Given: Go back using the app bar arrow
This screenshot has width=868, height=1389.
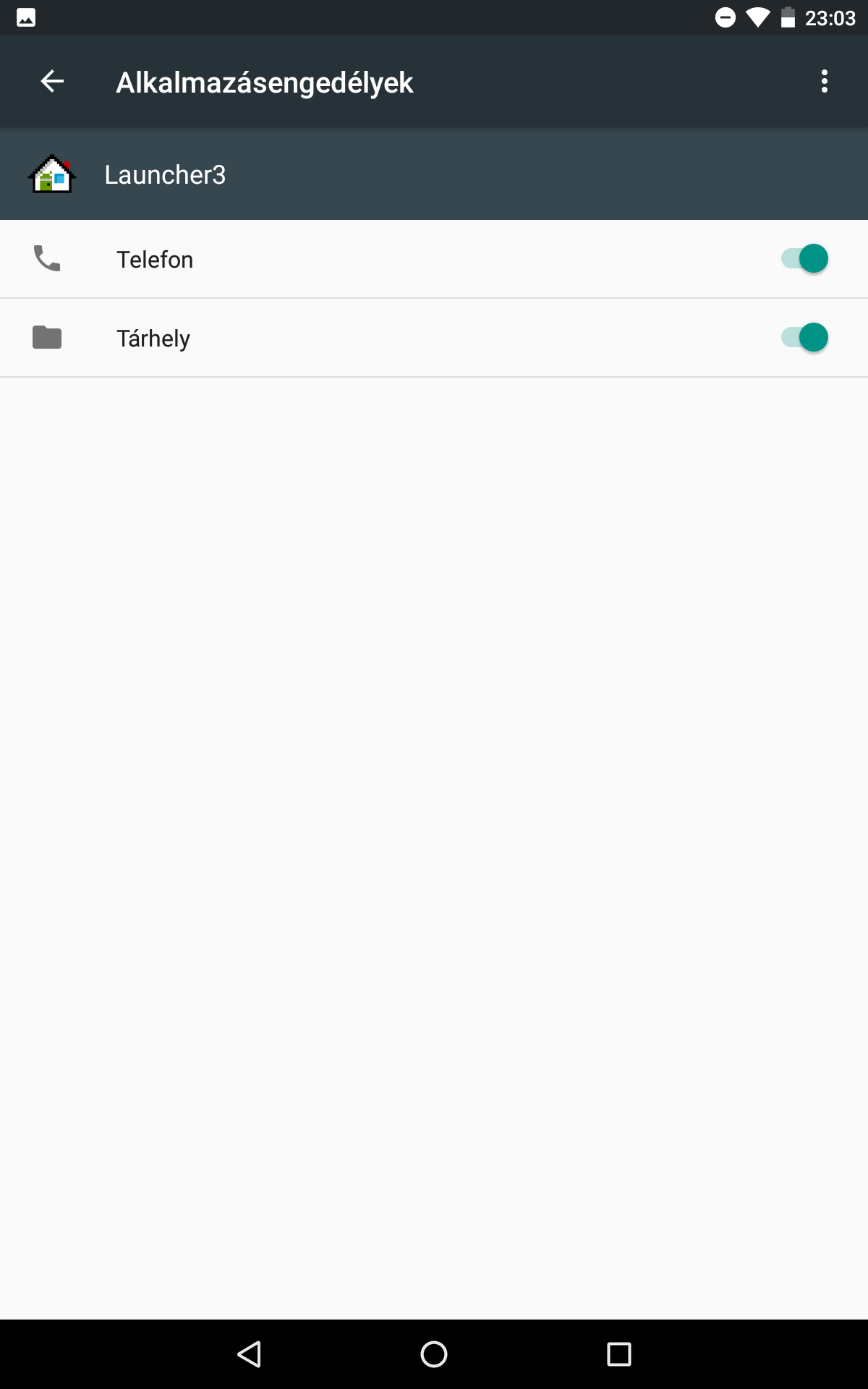Looking at the screenshot, I should point(52,81).
